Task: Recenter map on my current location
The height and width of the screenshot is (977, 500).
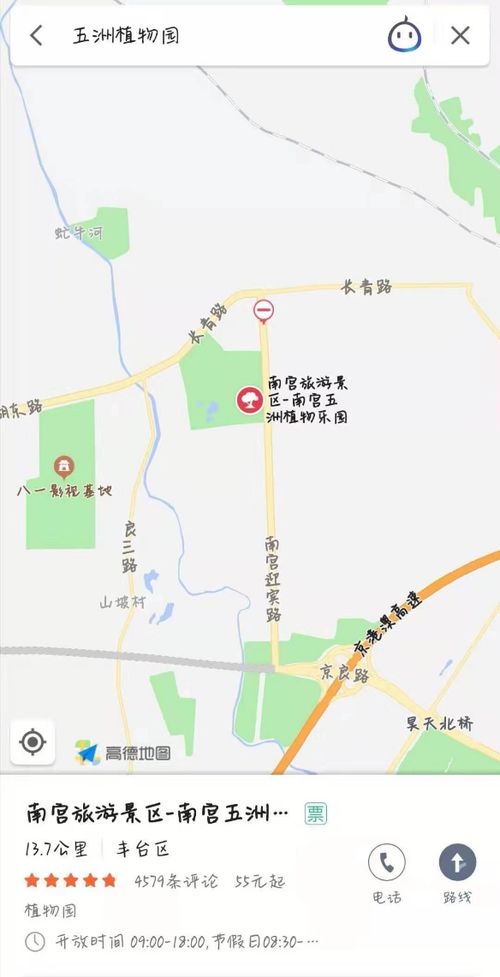Action: click(32, 742)
